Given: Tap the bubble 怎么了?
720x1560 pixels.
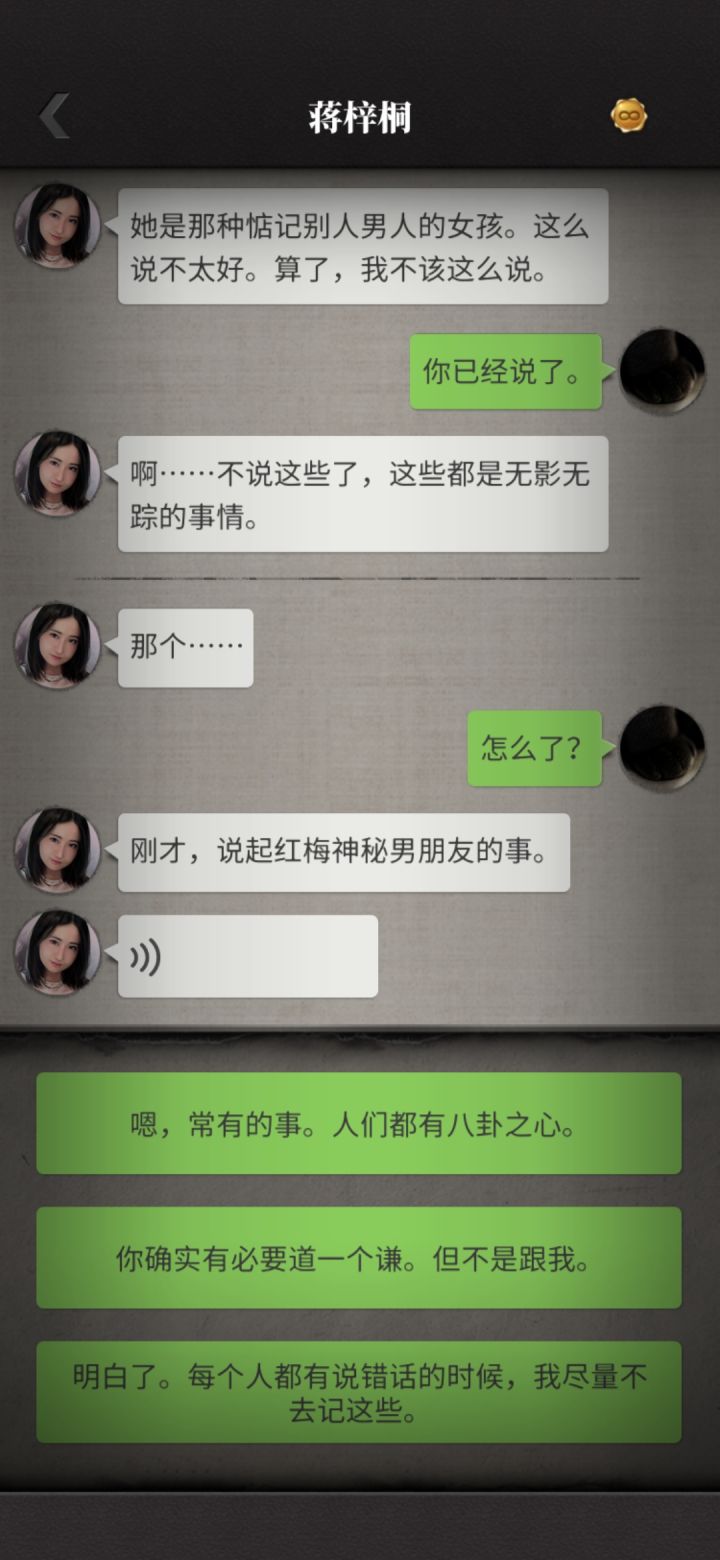Looking at the screenshot, I should point(534,750).
